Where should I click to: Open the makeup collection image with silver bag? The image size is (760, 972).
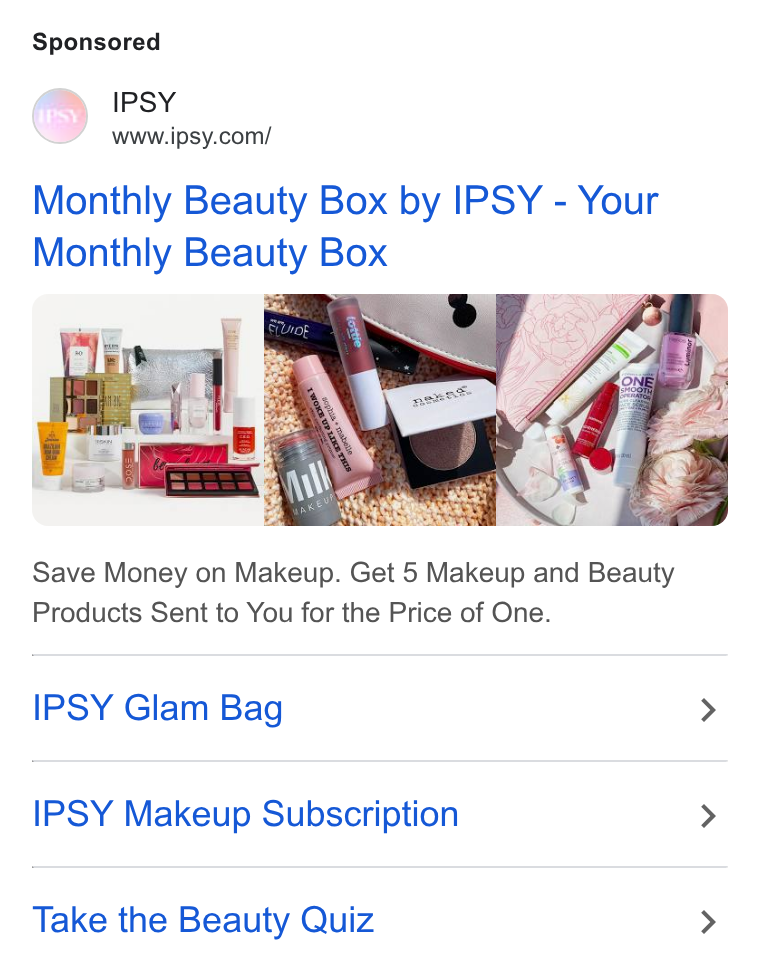point(148,410)
